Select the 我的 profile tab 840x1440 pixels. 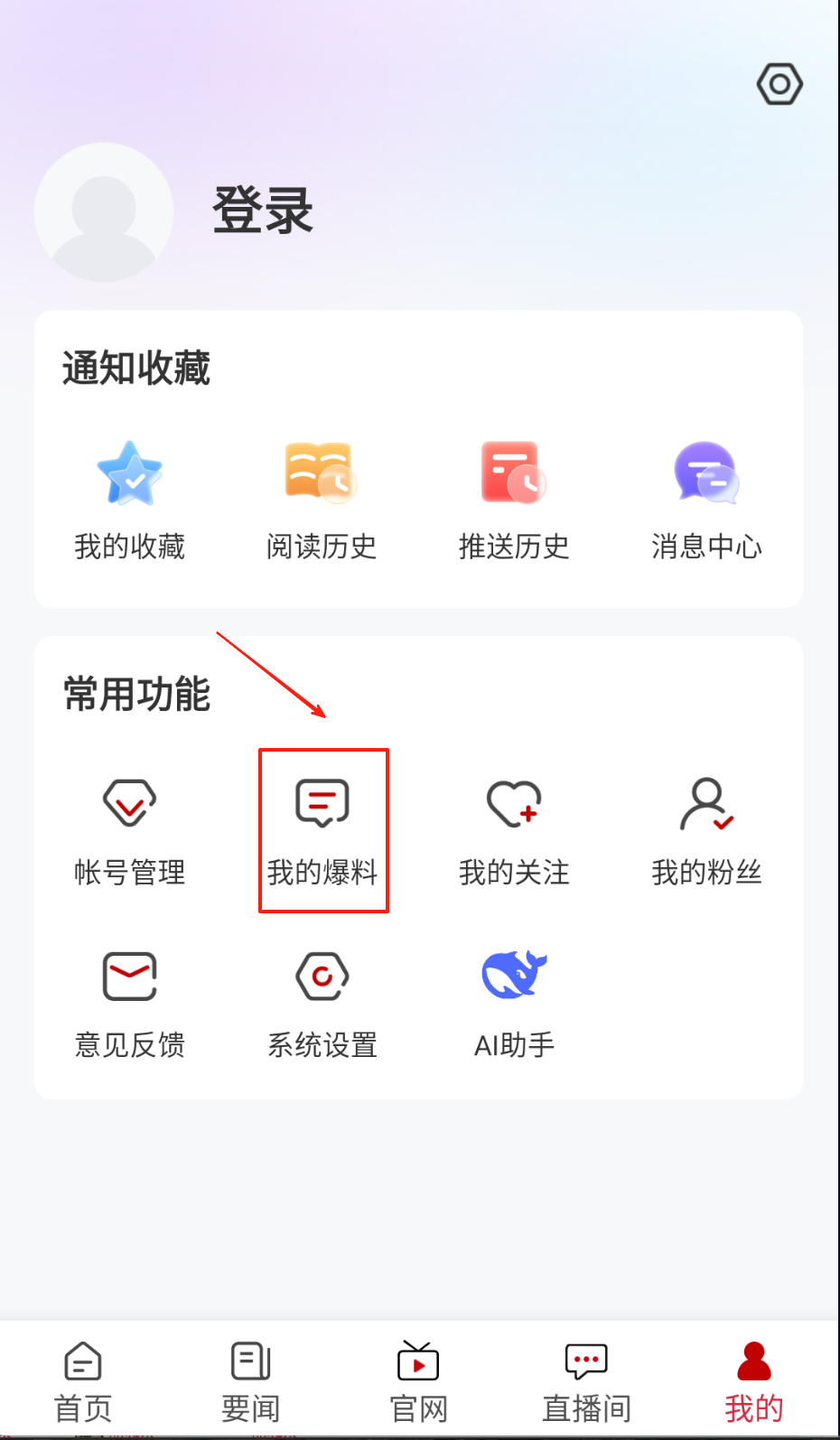click(x=753, y=1381)
